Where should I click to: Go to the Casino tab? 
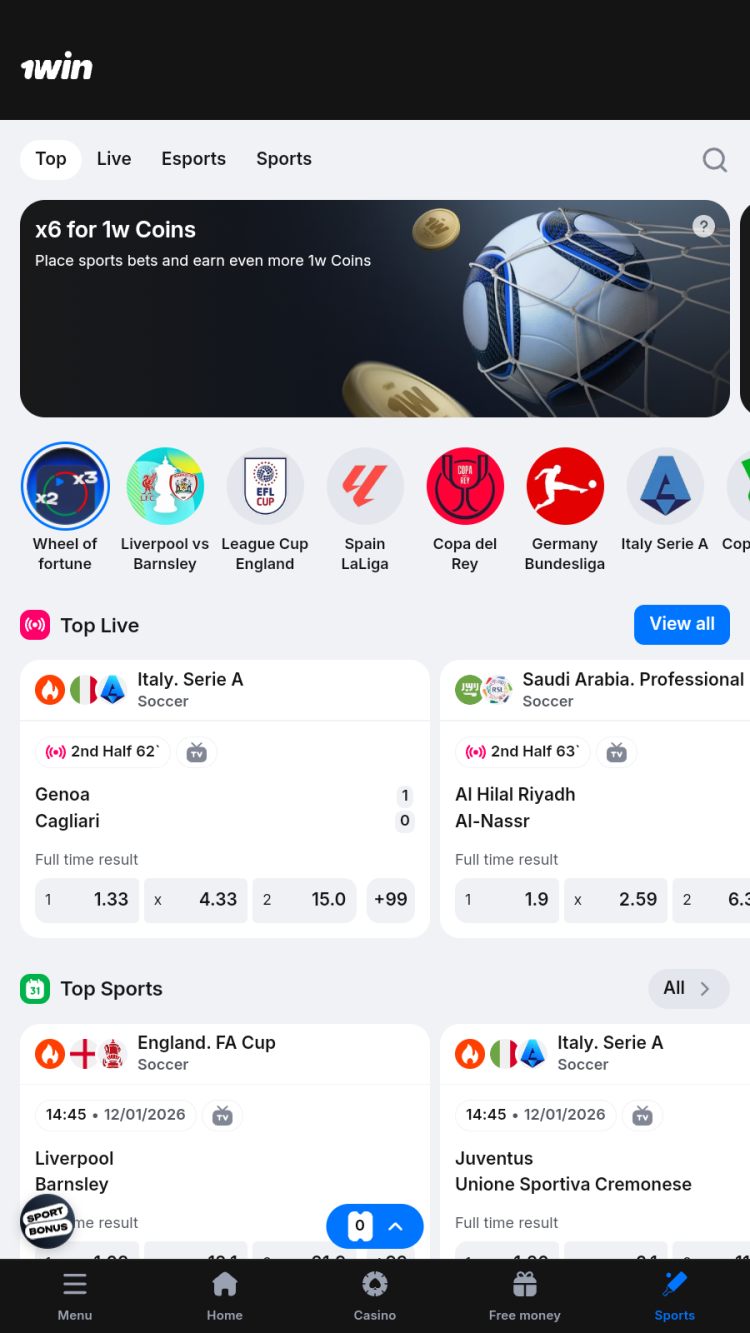375,1296
